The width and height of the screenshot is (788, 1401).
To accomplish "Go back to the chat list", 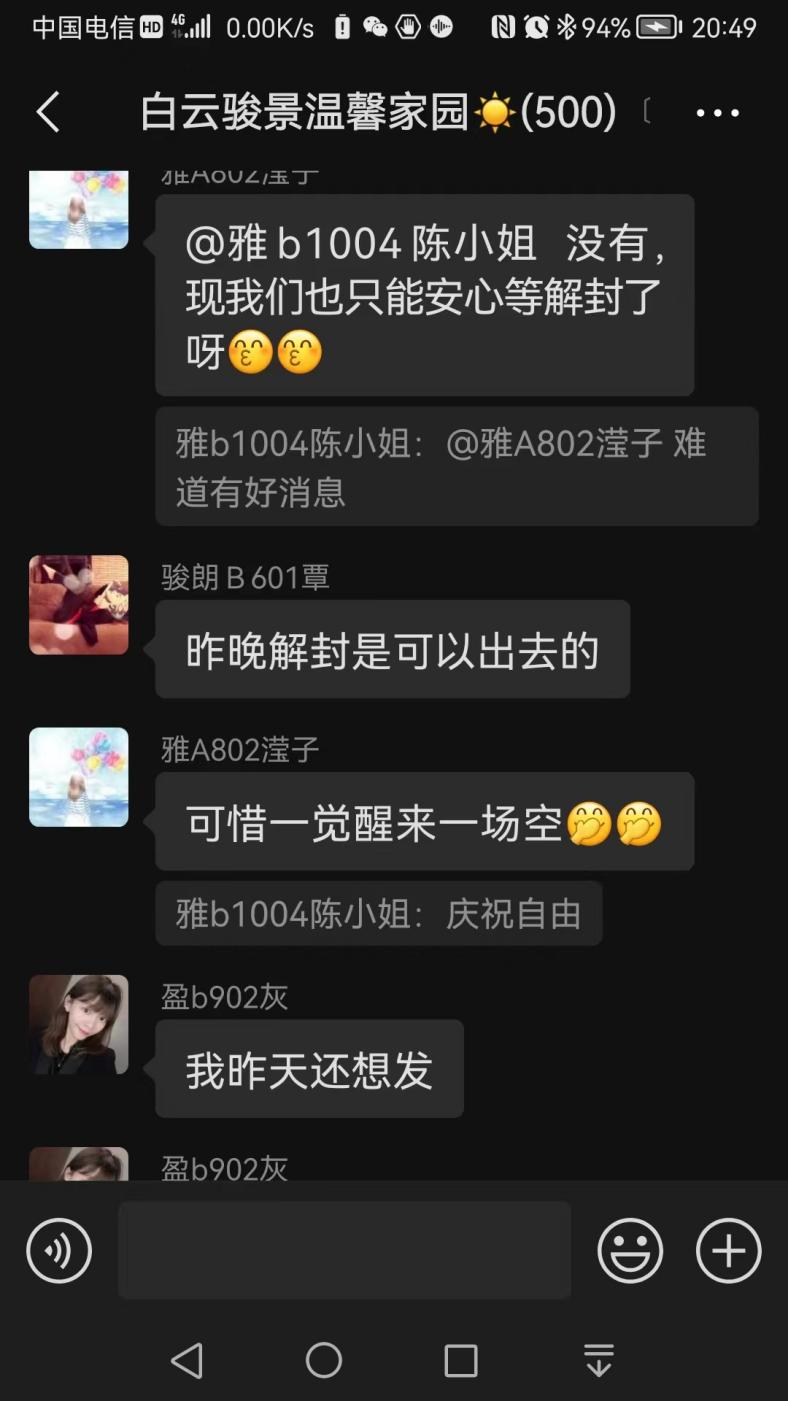I will (x=48, y=112).
